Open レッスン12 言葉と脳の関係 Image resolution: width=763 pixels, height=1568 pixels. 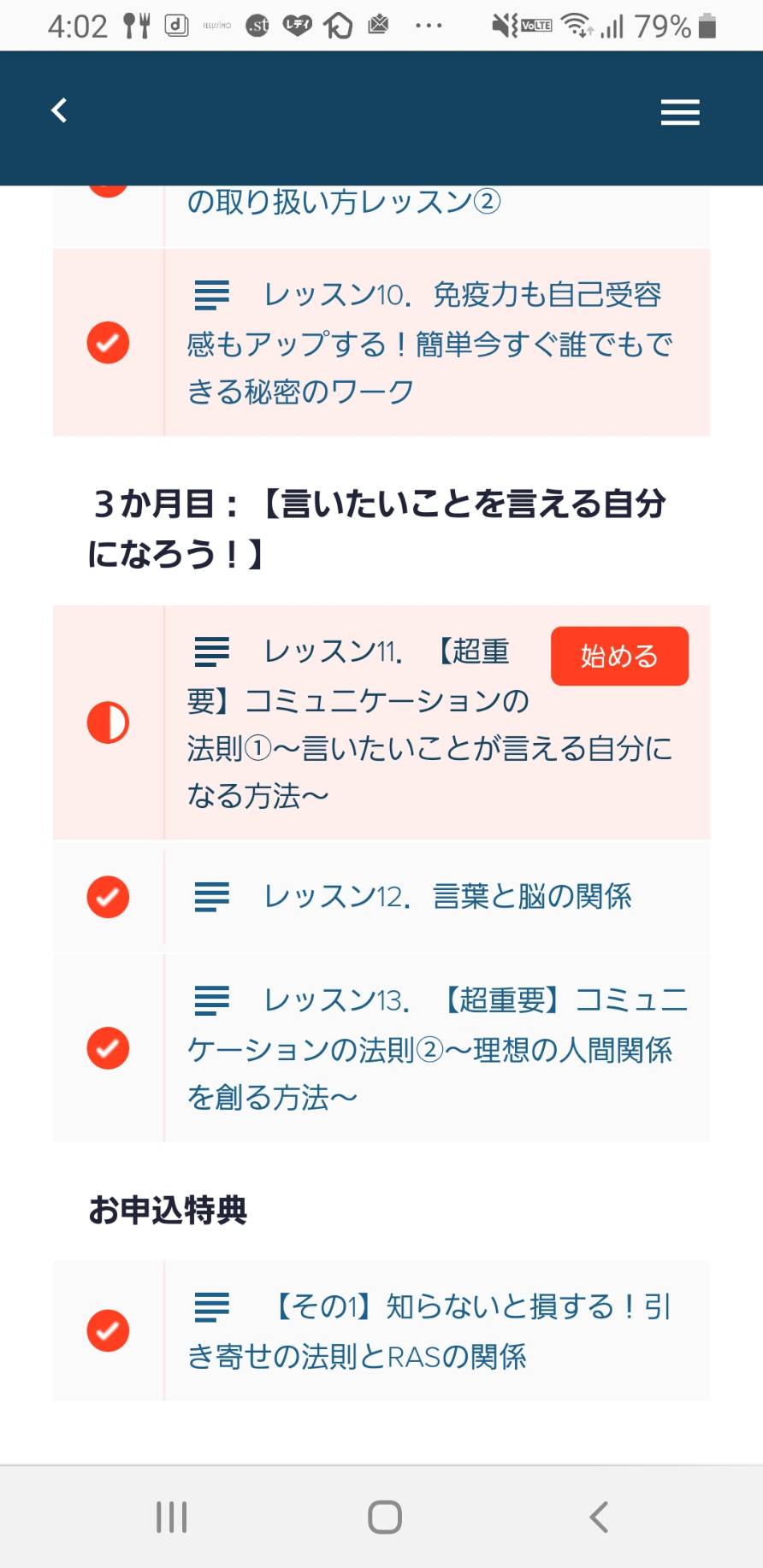point(381,897)
